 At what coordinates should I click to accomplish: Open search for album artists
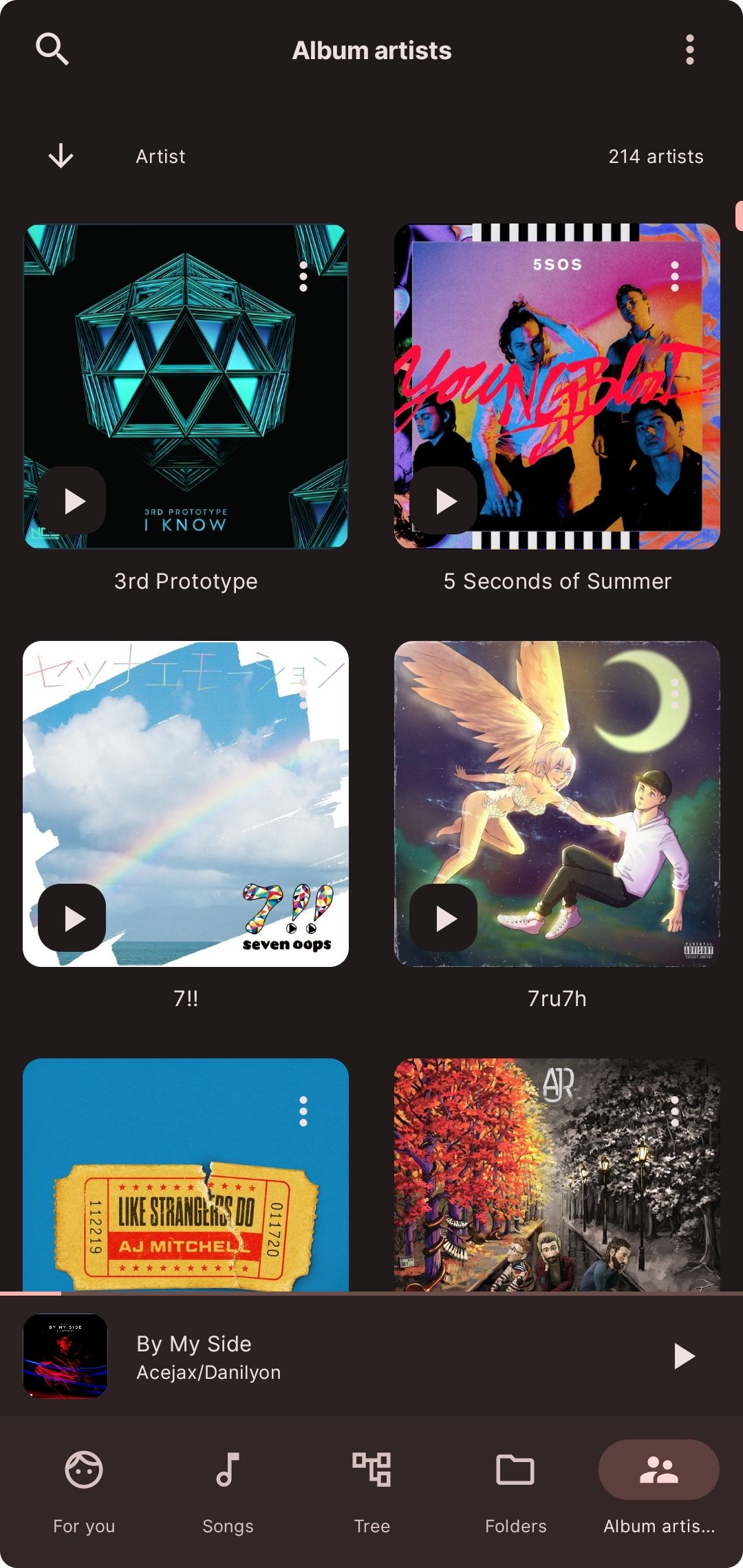click(52, 50)
